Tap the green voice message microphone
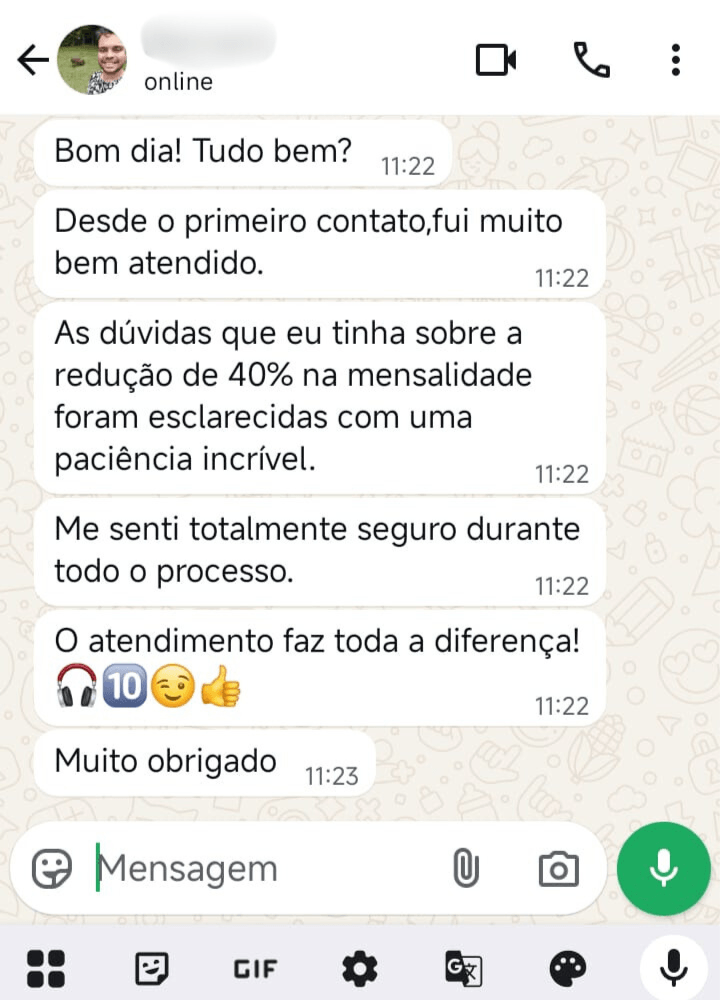The image size is (720, 1000). click(x=664, y=868)
